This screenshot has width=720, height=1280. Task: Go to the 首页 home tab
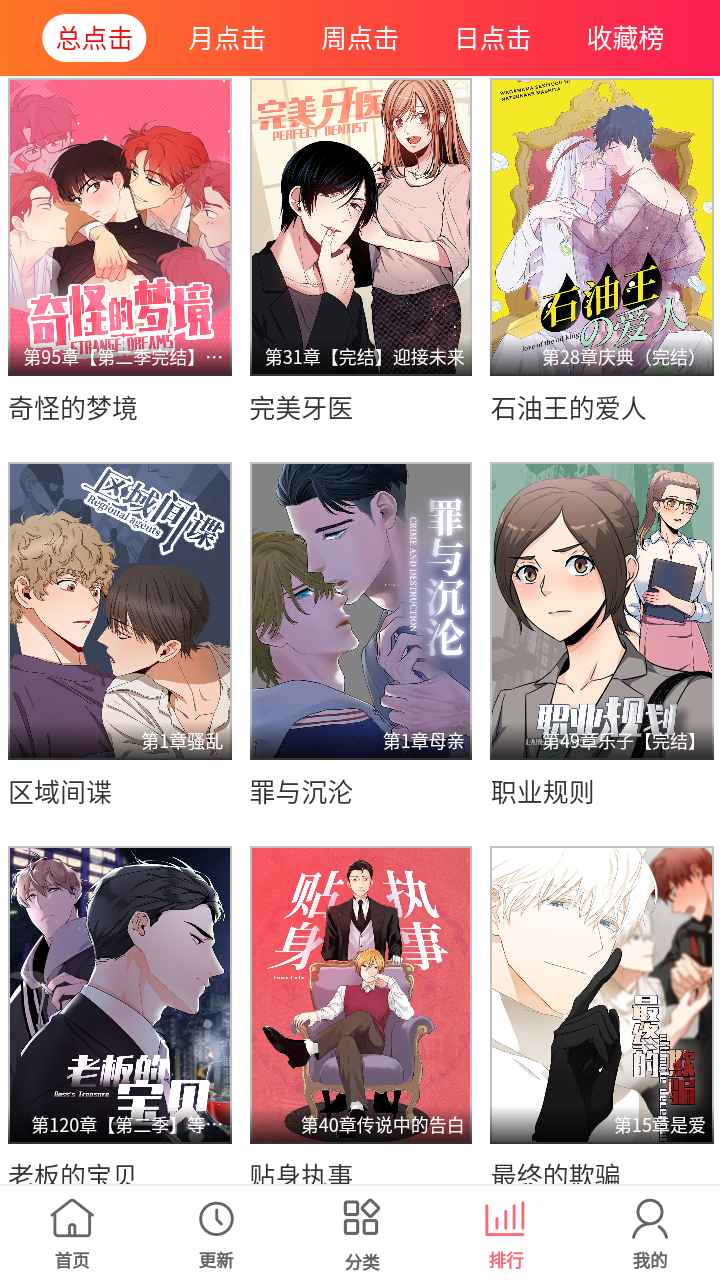(x=72, y=1234)
